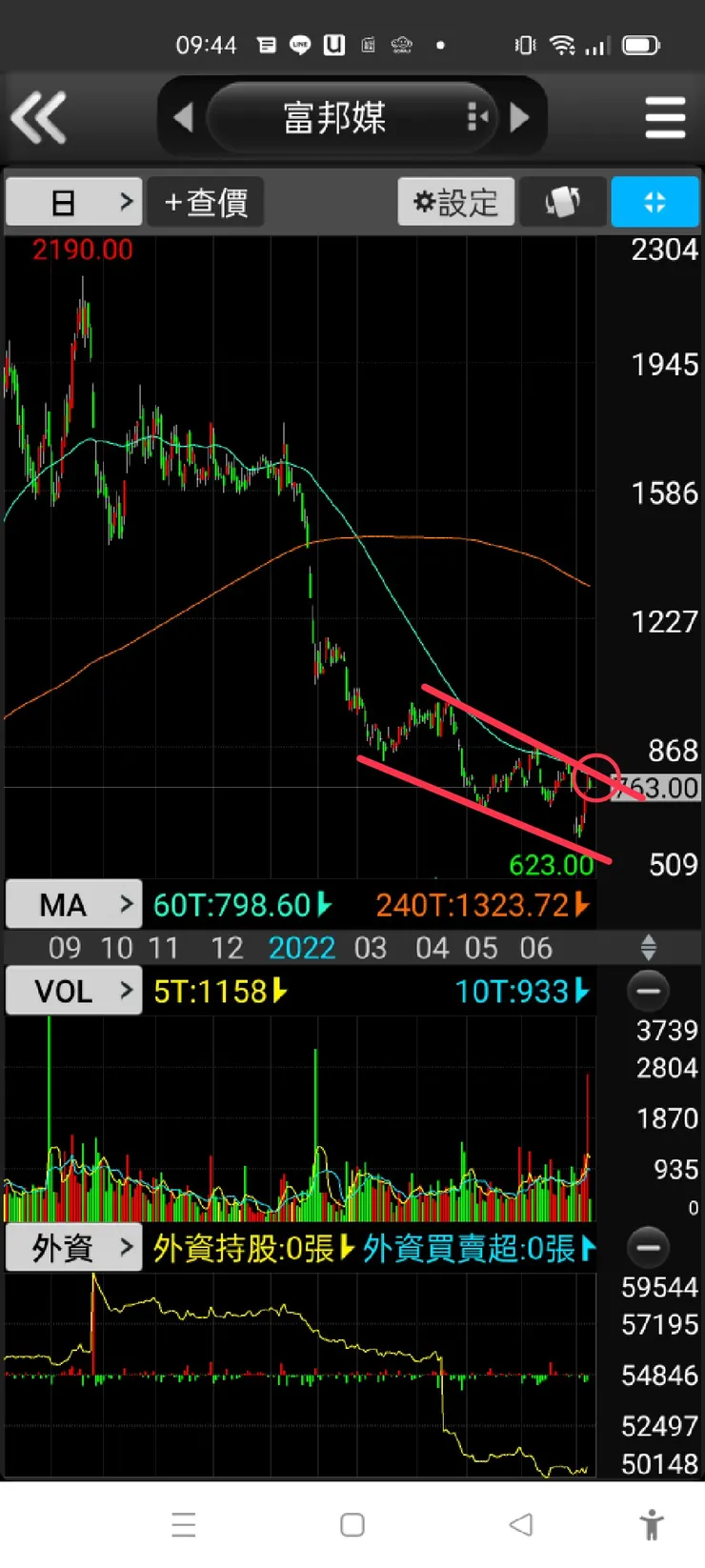This screenshot has width=705, height=1568.
Task: Open the hamburger menu
Action: pos(665,117)
